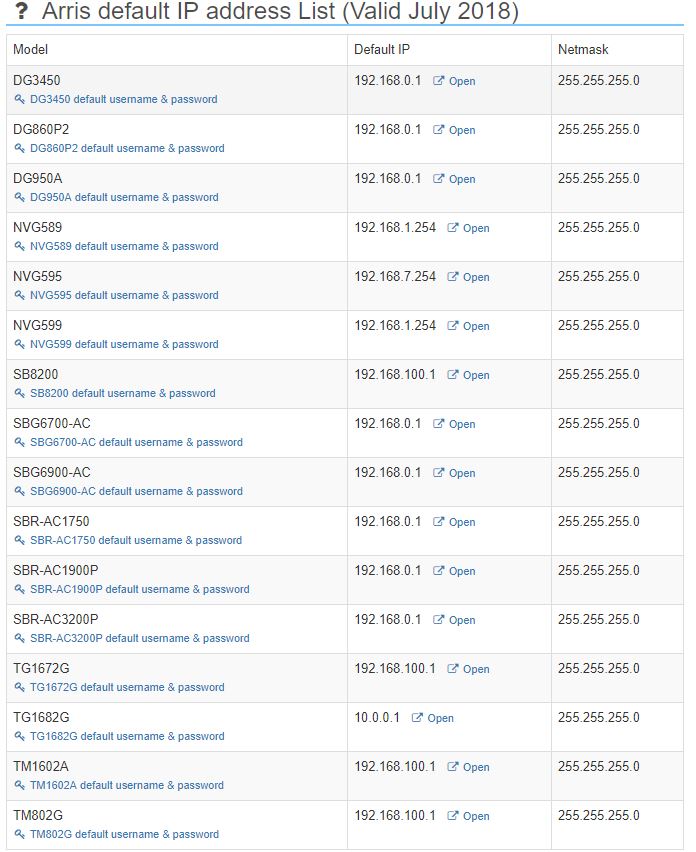
Task: View SBR-AC1900P default username & password
Action: [139, 589]
